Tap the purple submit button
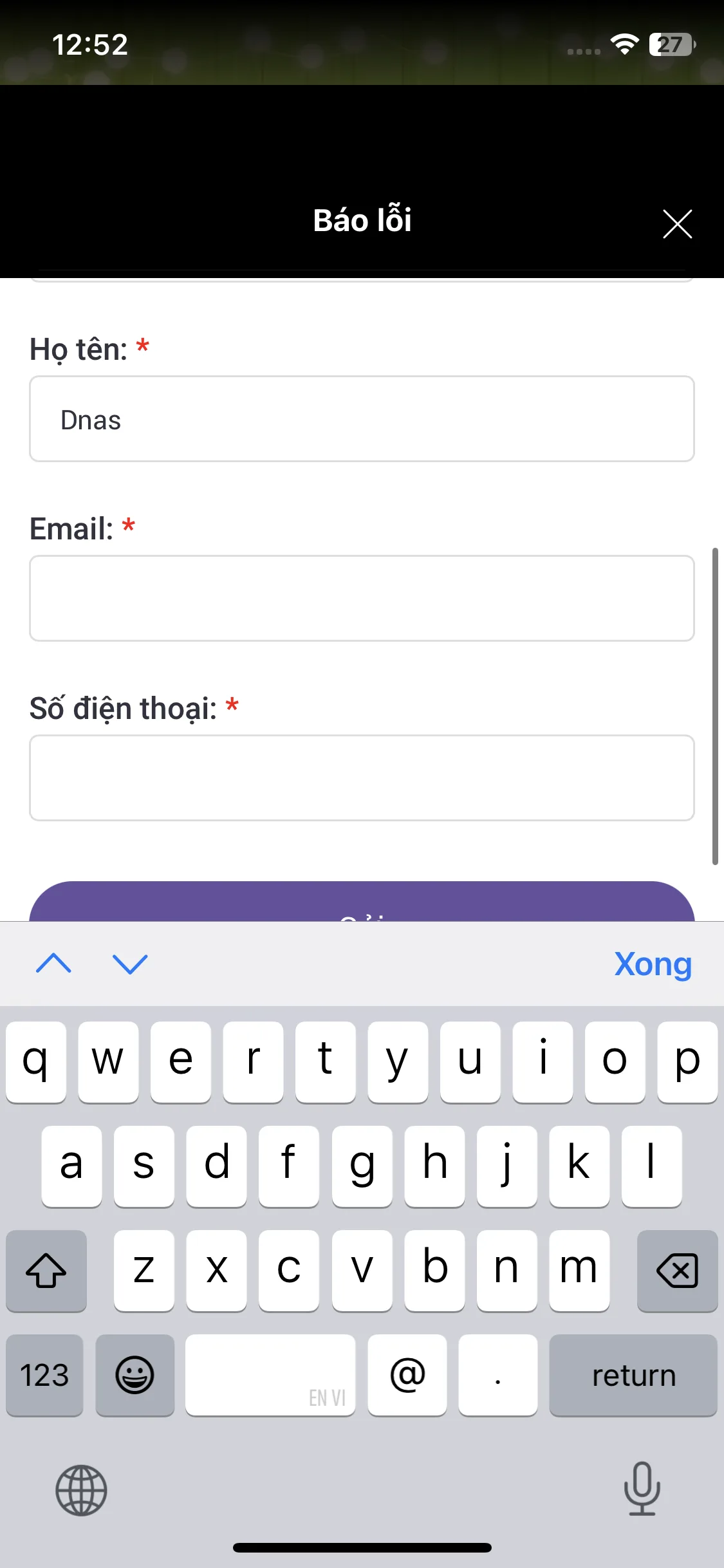Screen dimensions: 724x1568 (x=362, y=903)
